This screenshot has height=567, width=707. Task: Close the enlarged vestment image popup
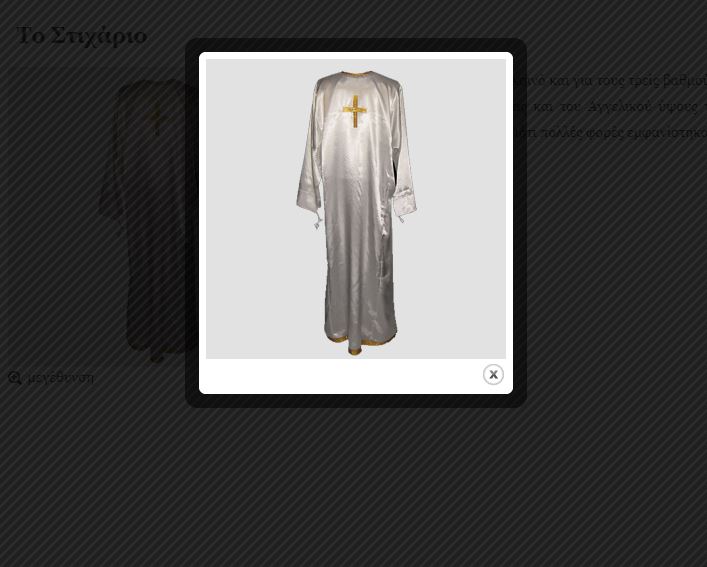493,374
